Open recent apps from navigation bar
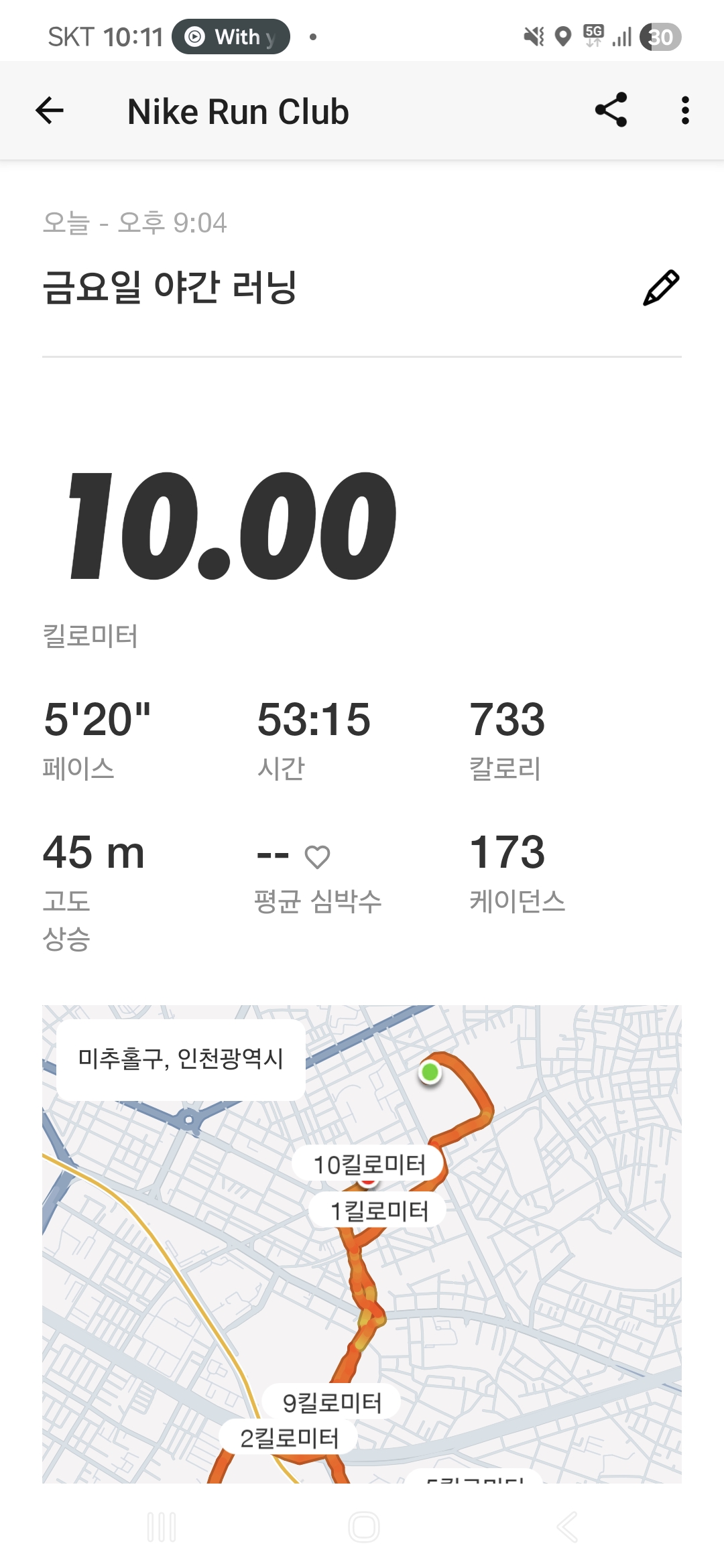This screenshot has width=724, height=1568. coord(162,1527)
